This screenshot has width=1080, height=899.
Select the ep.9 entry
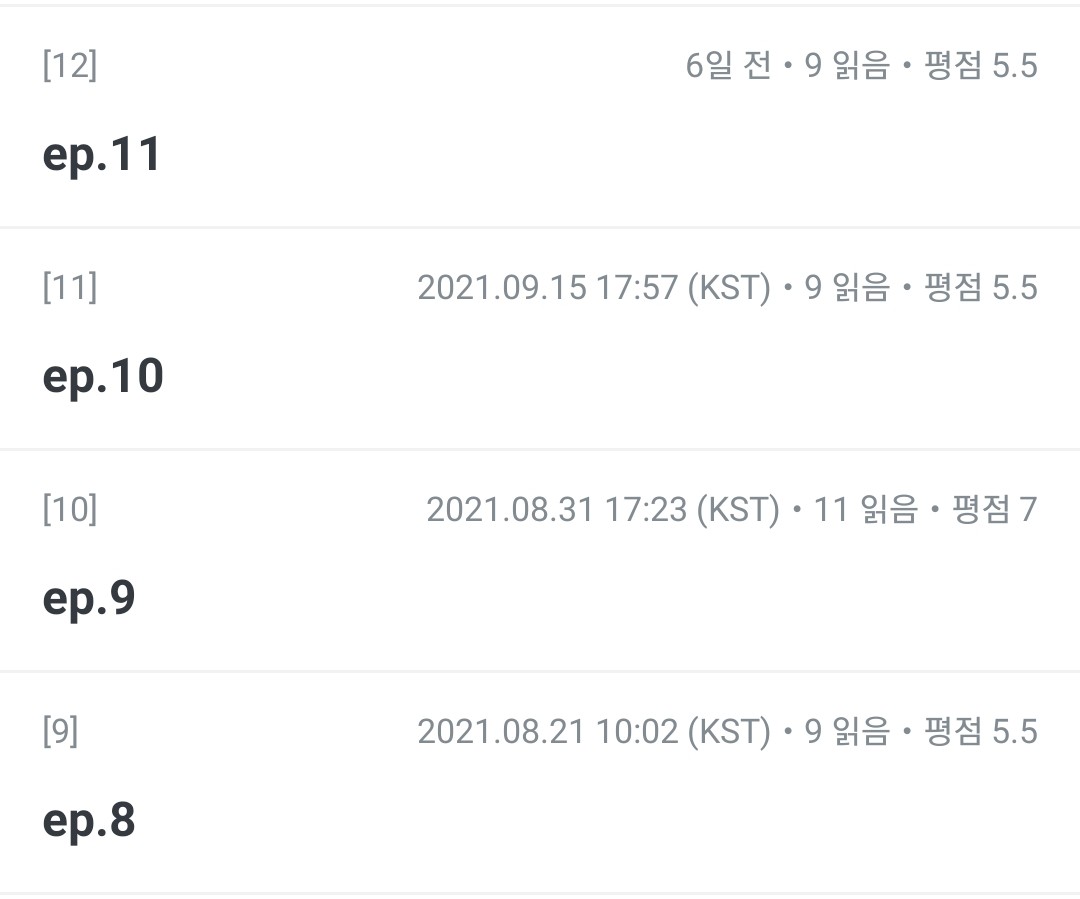[x=89, y=599]
